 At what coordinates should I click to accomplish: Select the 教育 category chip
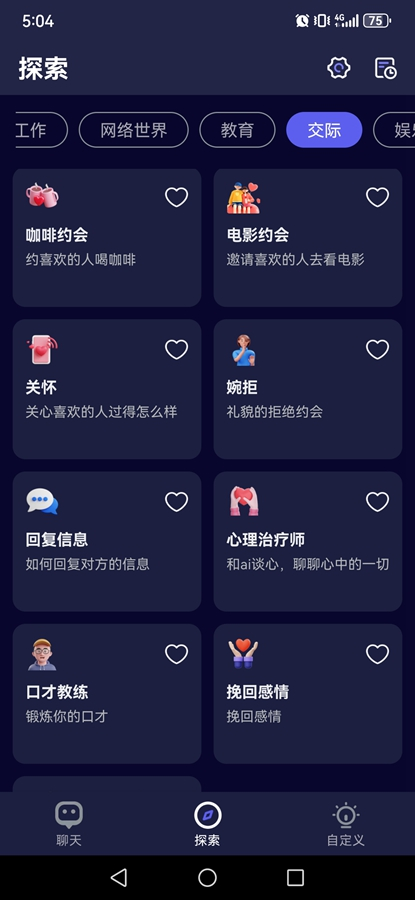237,130
